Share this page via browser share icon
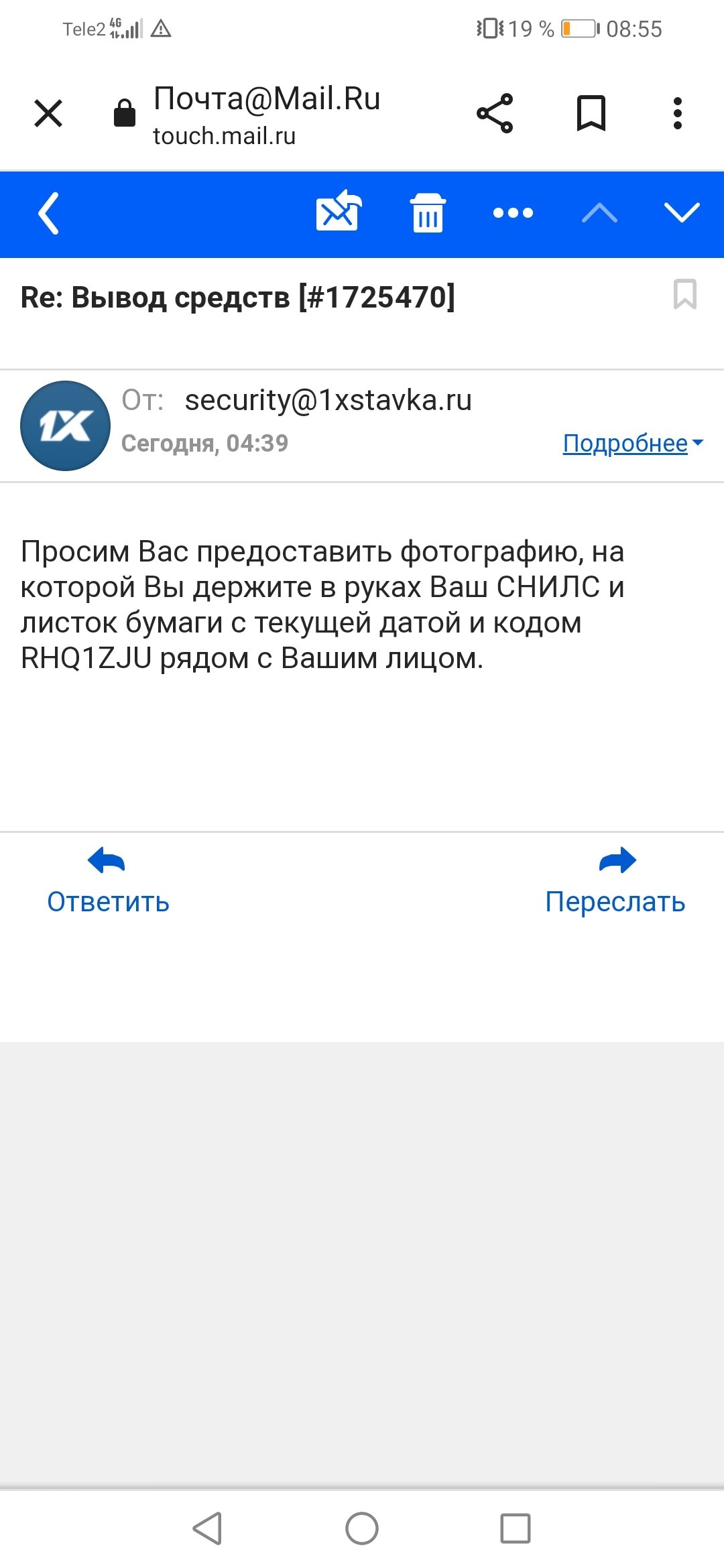This screenshot has width=724, height=1568. coord(495,113)
